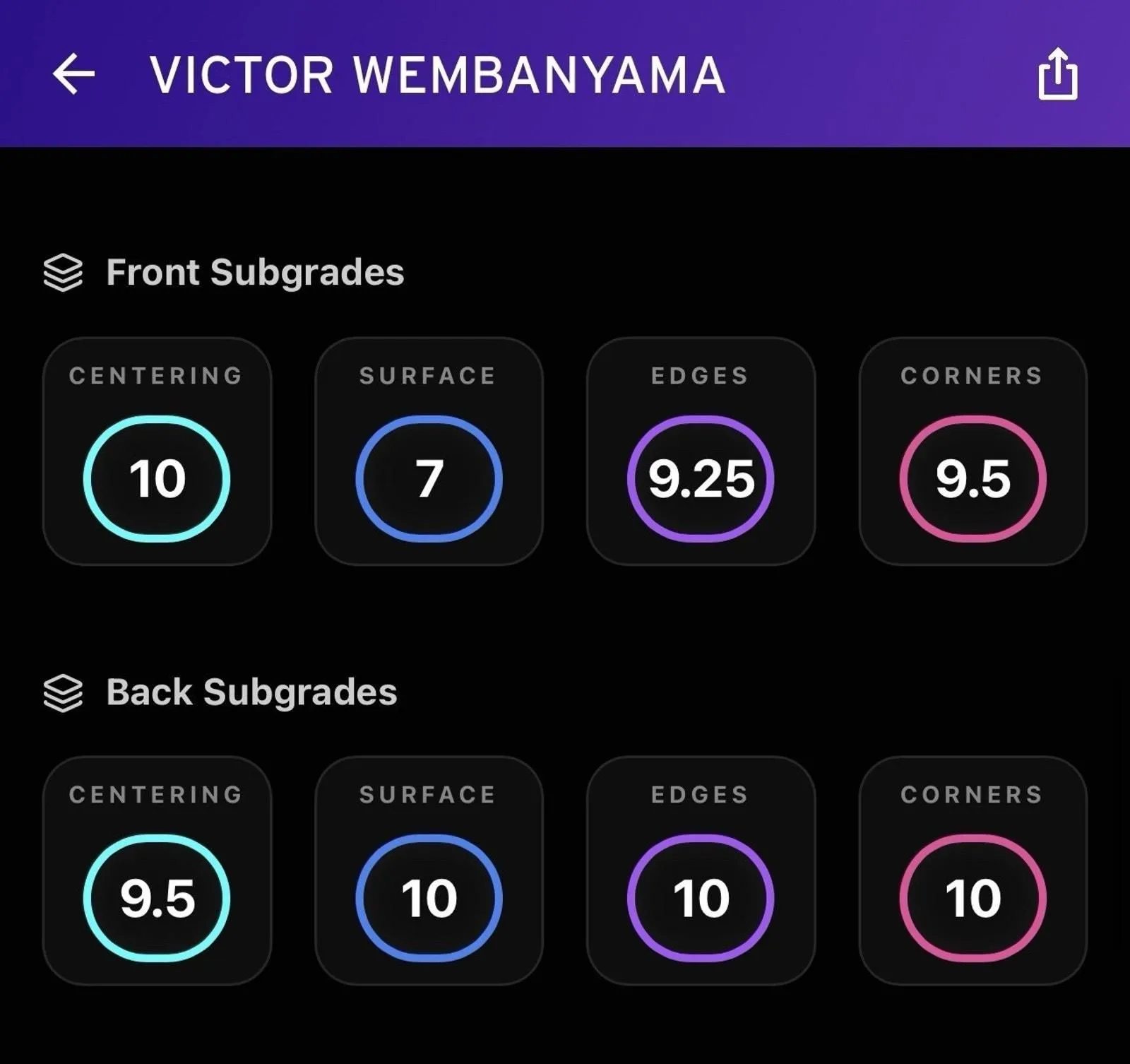Go back using the header arrow

click(73, 73)
